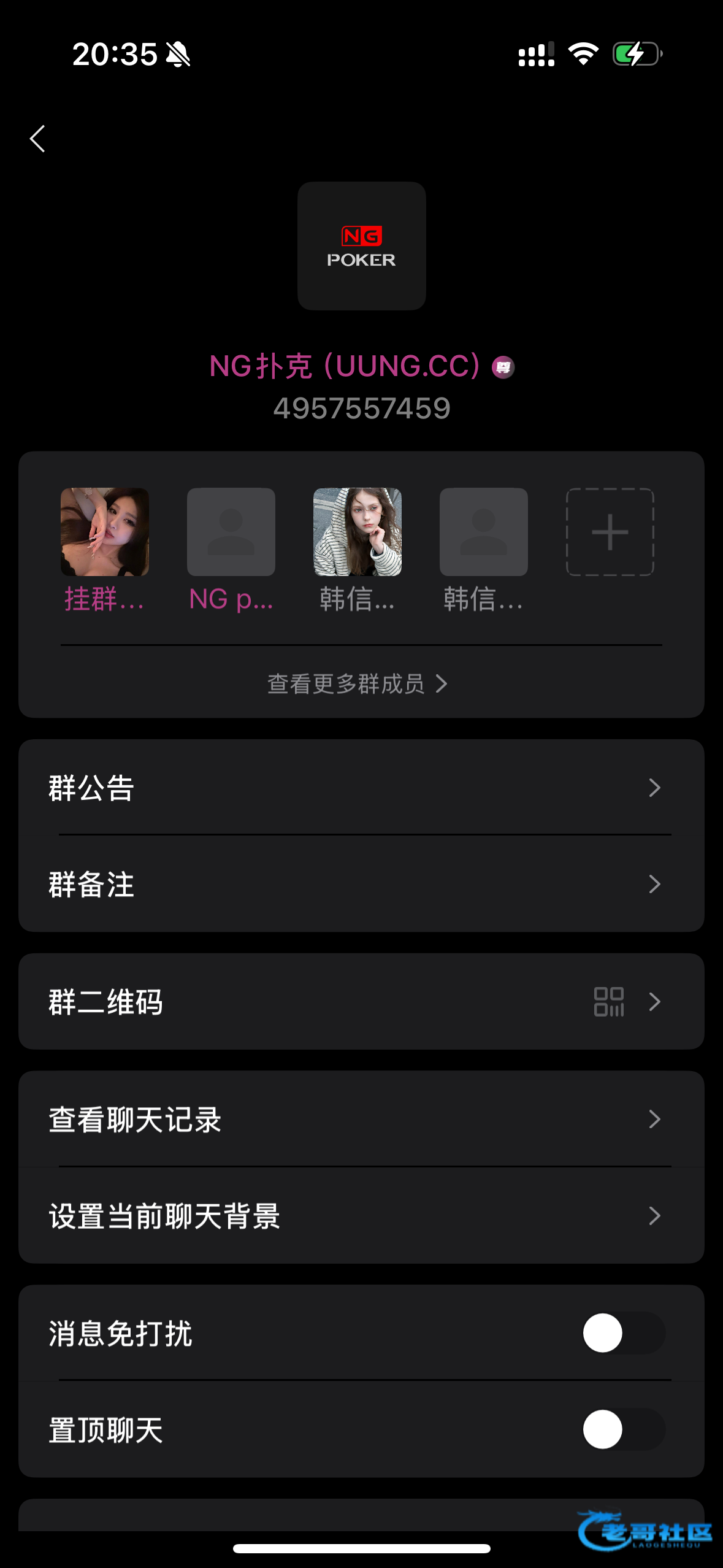
Task: Go back using the top-left arrow
Action: (38, 139)
